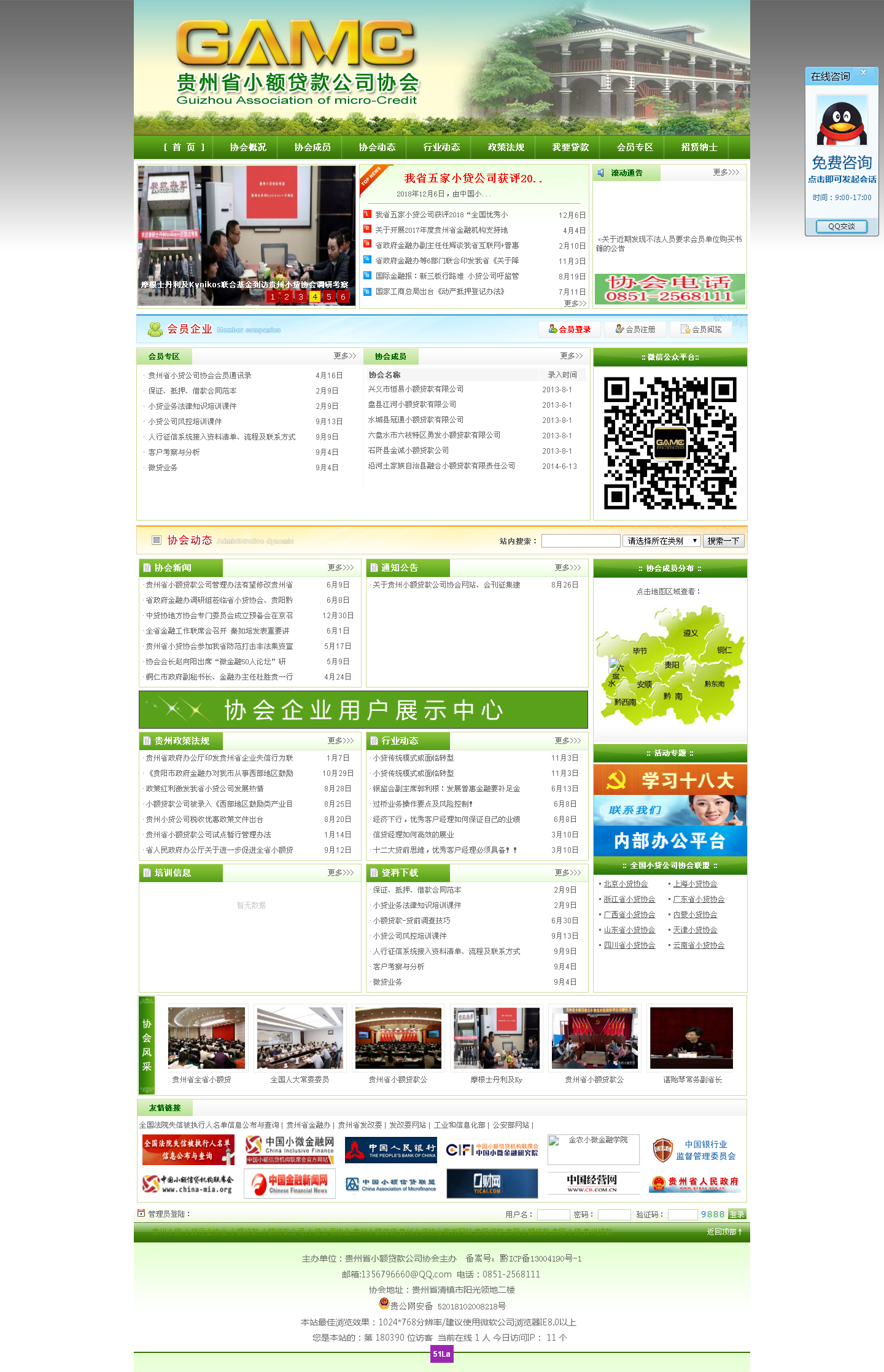Tap the 搜索一下 search button
The width and height of the screenshot is (884, 1372).
(x=724, y=541)
